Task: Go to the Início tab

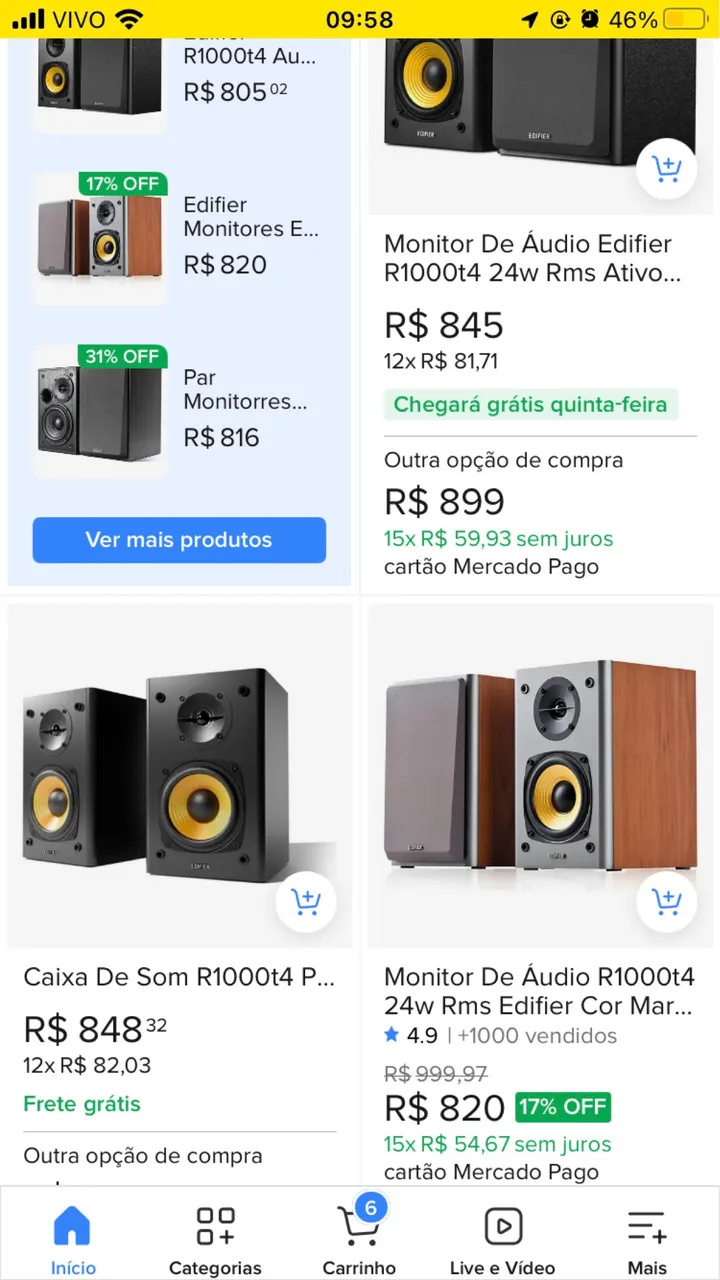Action: [x=72, y=1239]
